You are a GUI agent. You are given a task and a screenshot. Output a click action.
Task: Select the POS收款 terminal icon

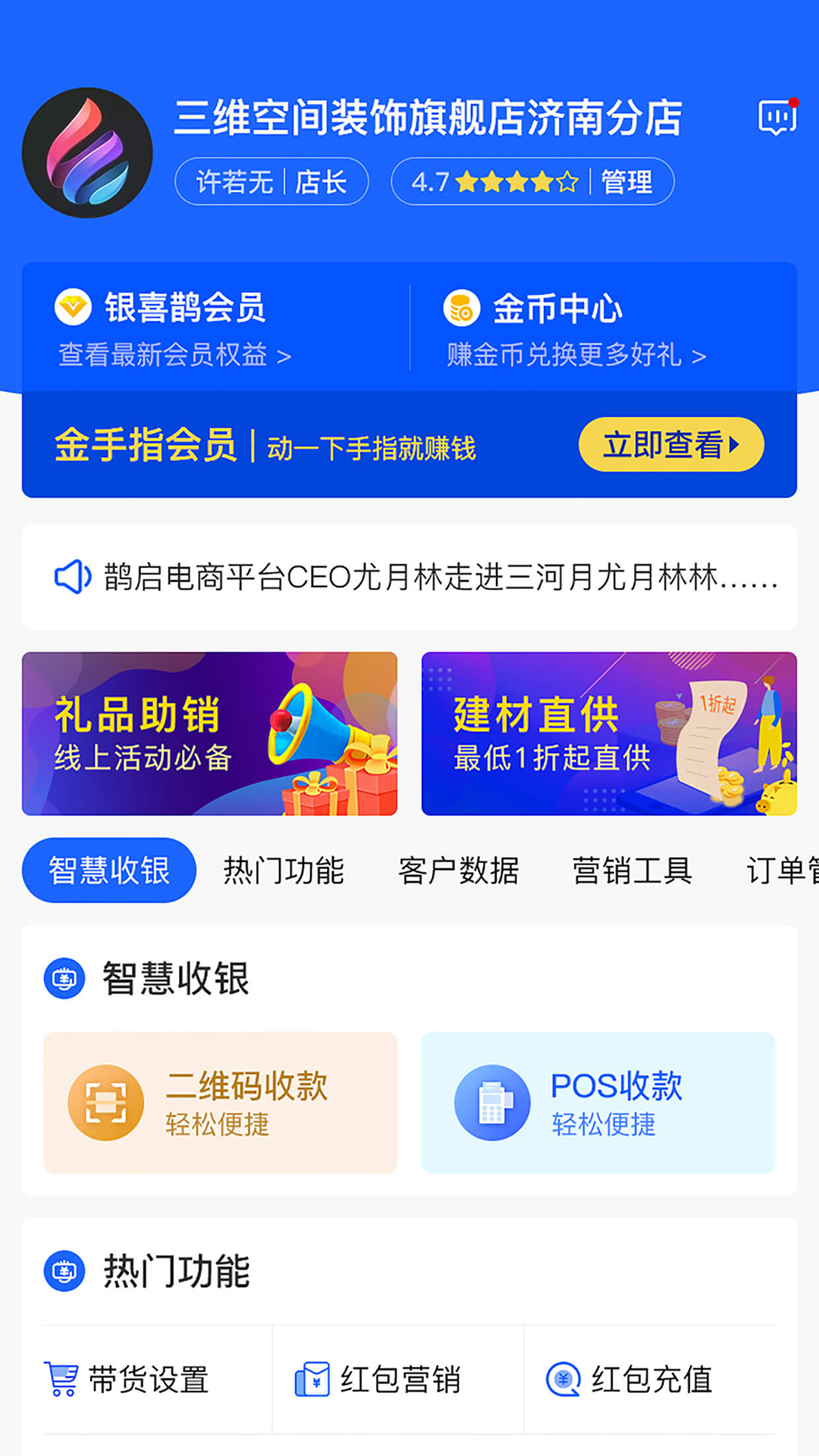(492, 1102)
